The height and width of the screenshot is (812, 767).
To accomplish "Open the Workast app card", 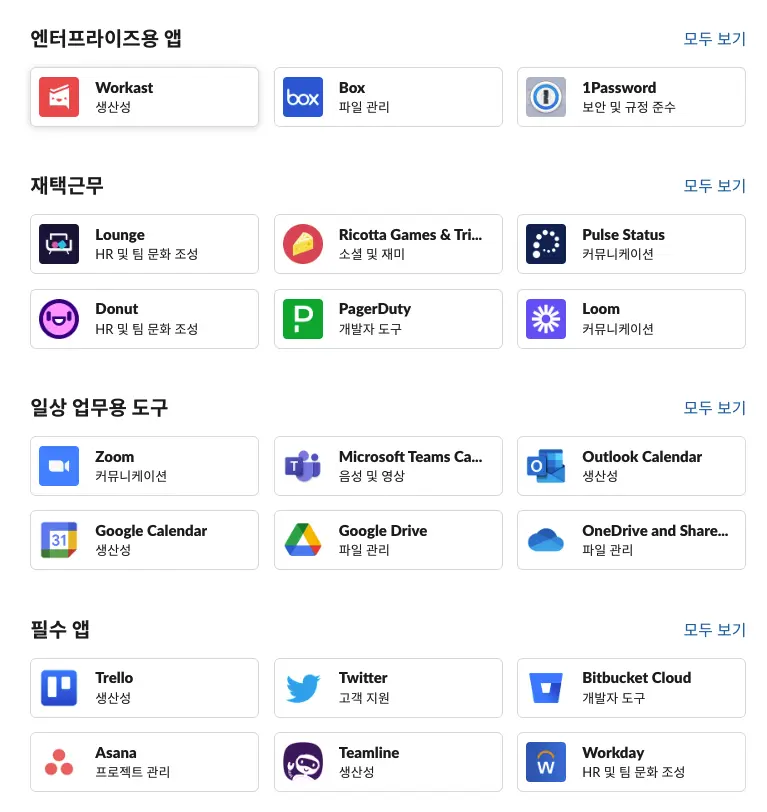I will tap(144, 97).
